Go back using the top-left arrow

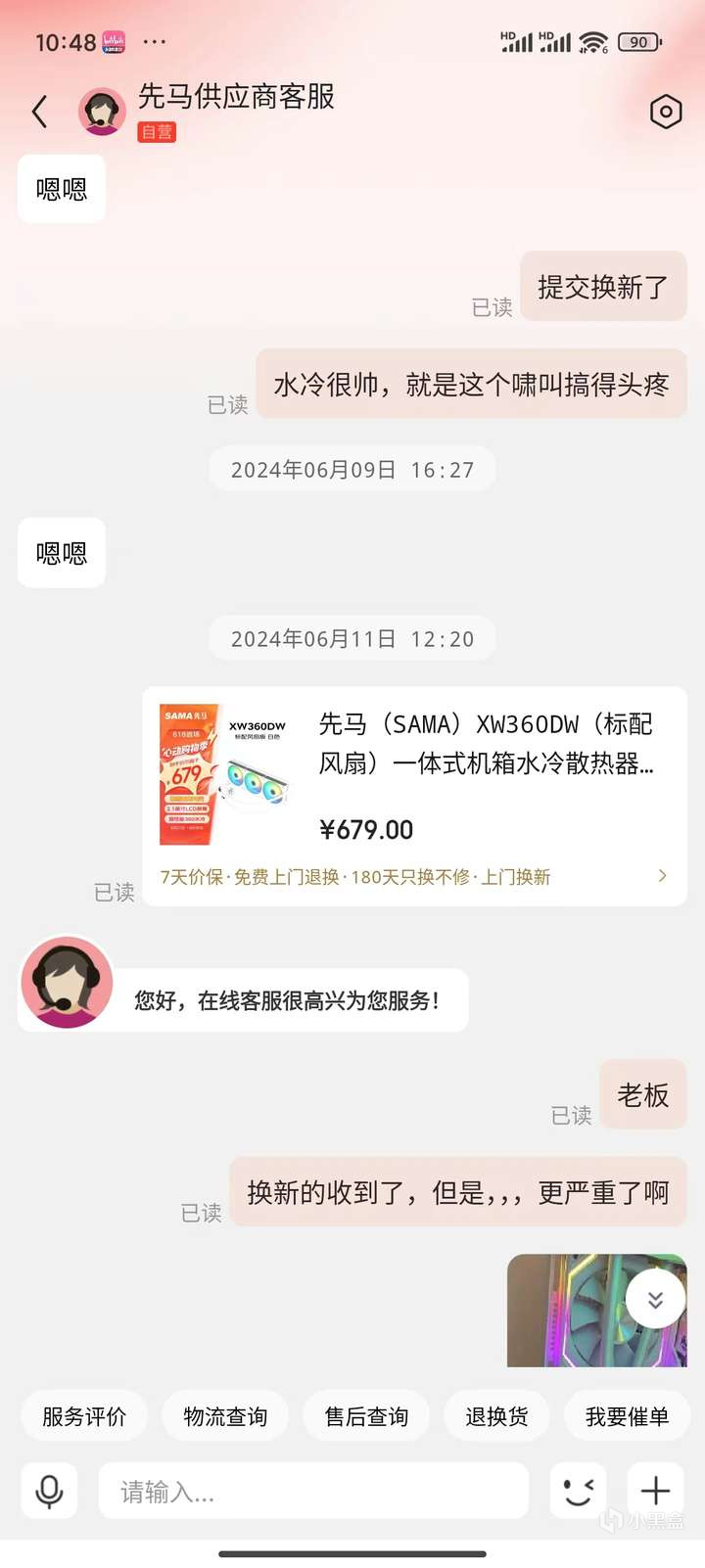pyautogui.click(x=40, y=112)
